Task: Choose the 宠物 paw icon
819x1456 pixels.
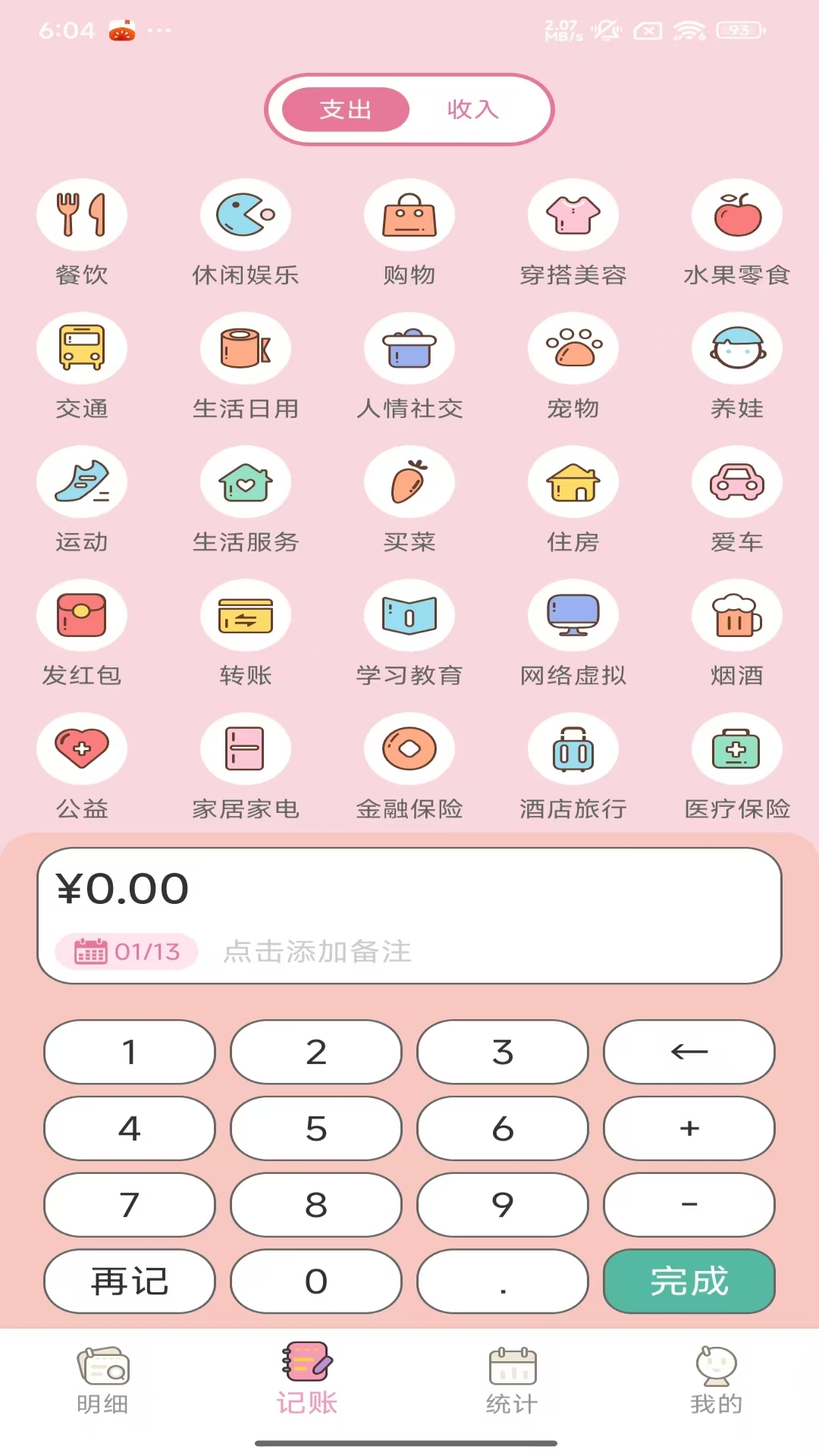Action: tap(573, 348)
